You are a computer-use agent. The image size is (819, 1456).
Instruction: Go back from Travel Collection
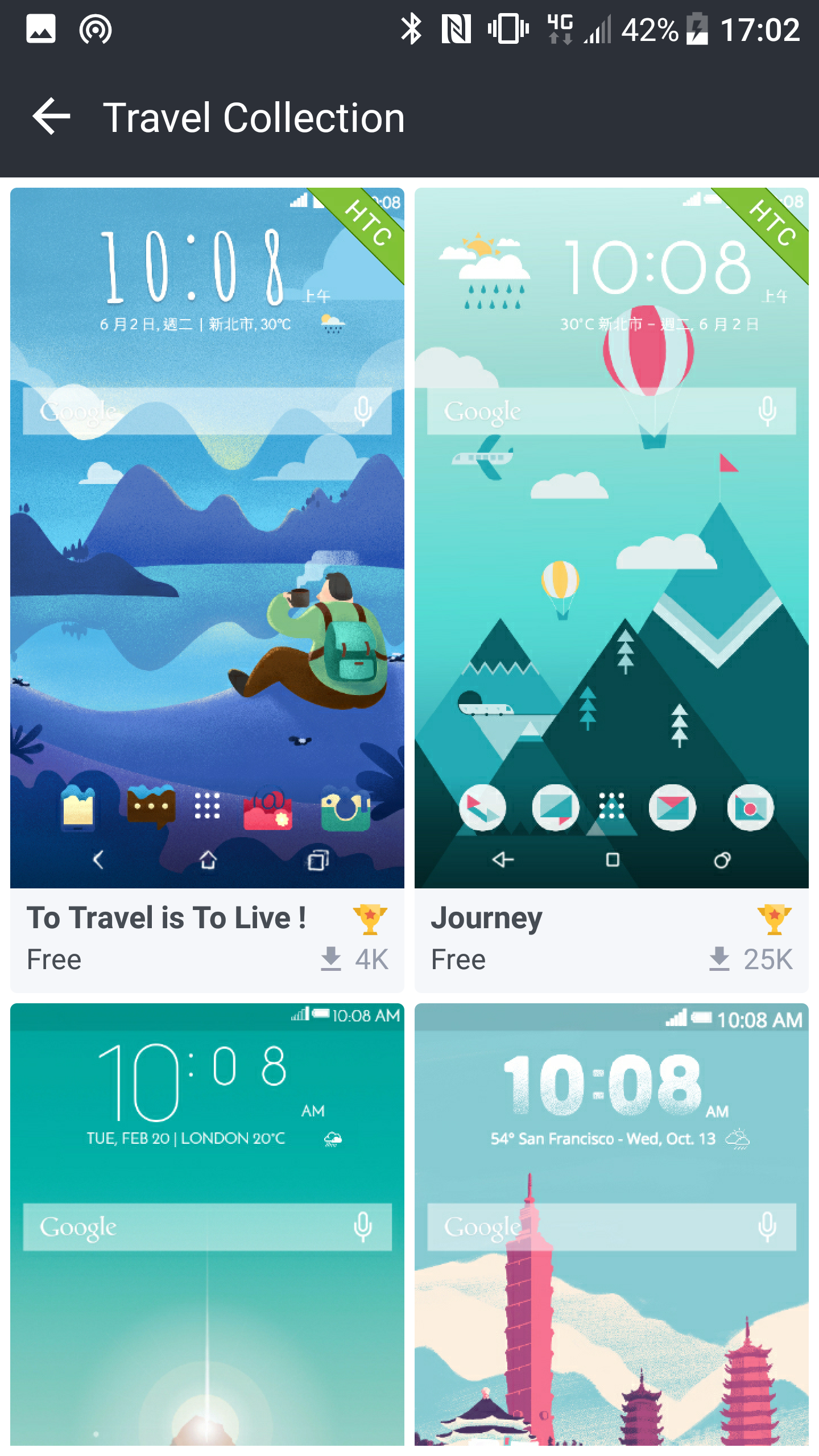[51, 117]
